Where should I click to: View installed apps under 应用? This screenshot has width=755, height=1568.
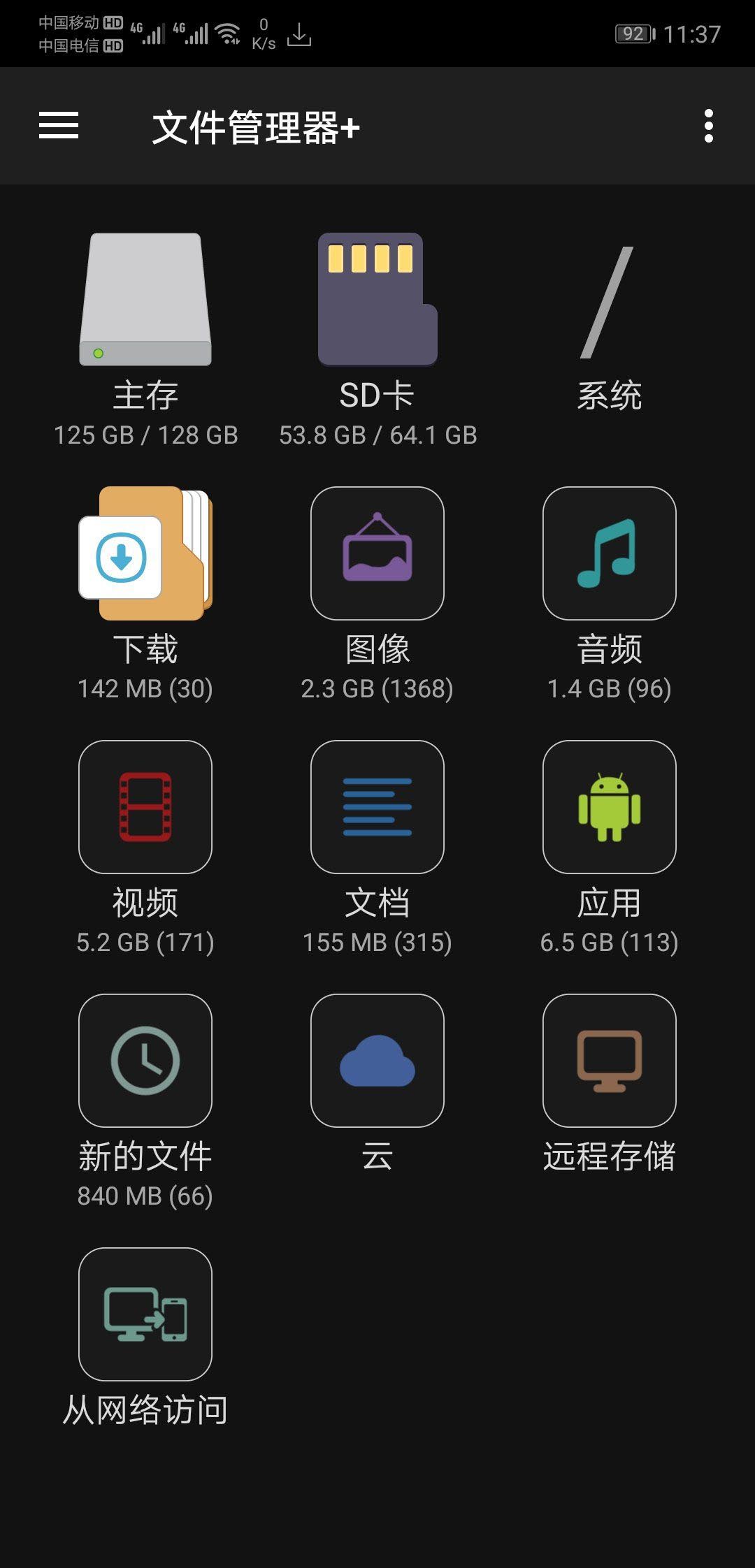[x=609, y=807]
